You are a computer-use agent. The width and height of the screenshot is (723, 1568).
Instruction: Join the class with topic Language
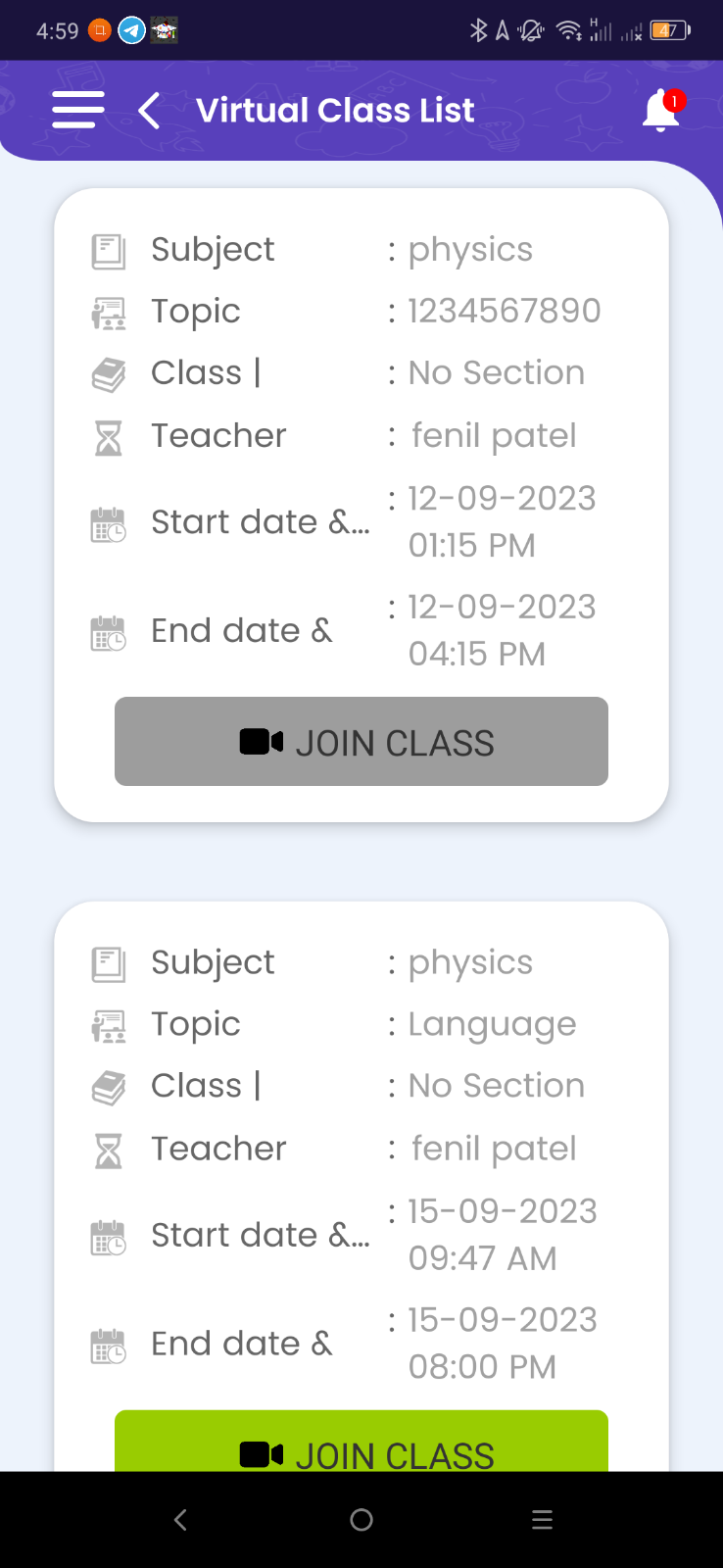[x=361, y=1443]
